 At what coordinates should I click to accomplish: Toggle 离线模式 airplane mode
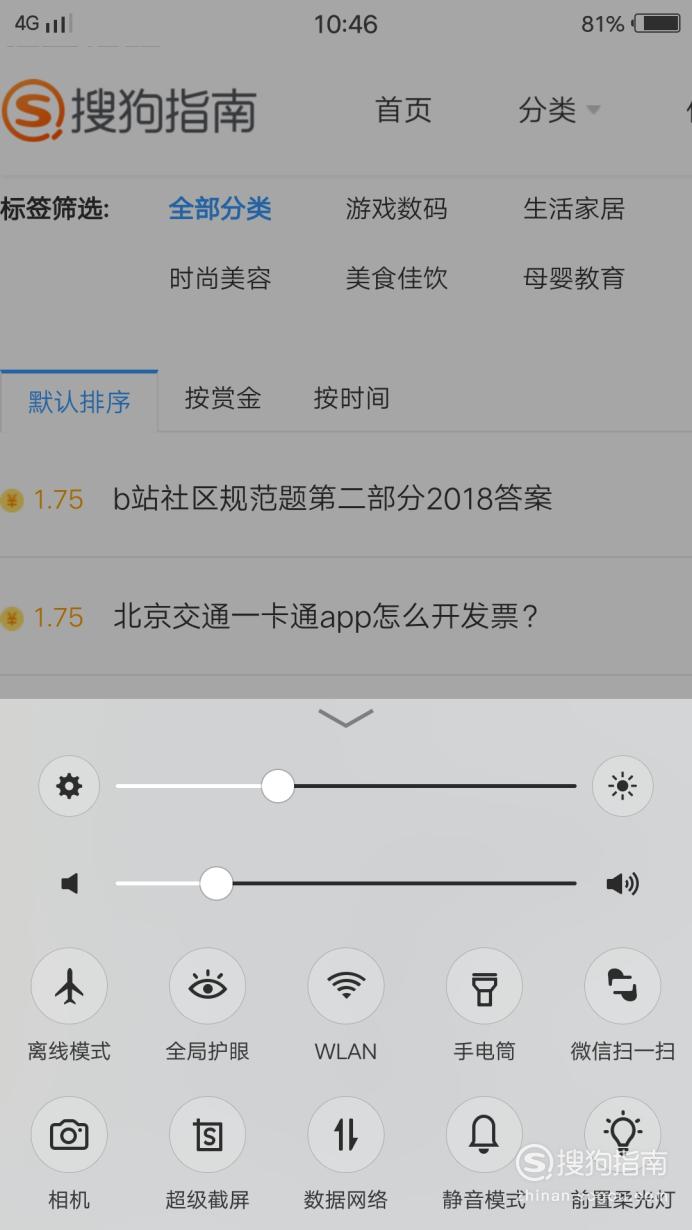pos(69,987)
